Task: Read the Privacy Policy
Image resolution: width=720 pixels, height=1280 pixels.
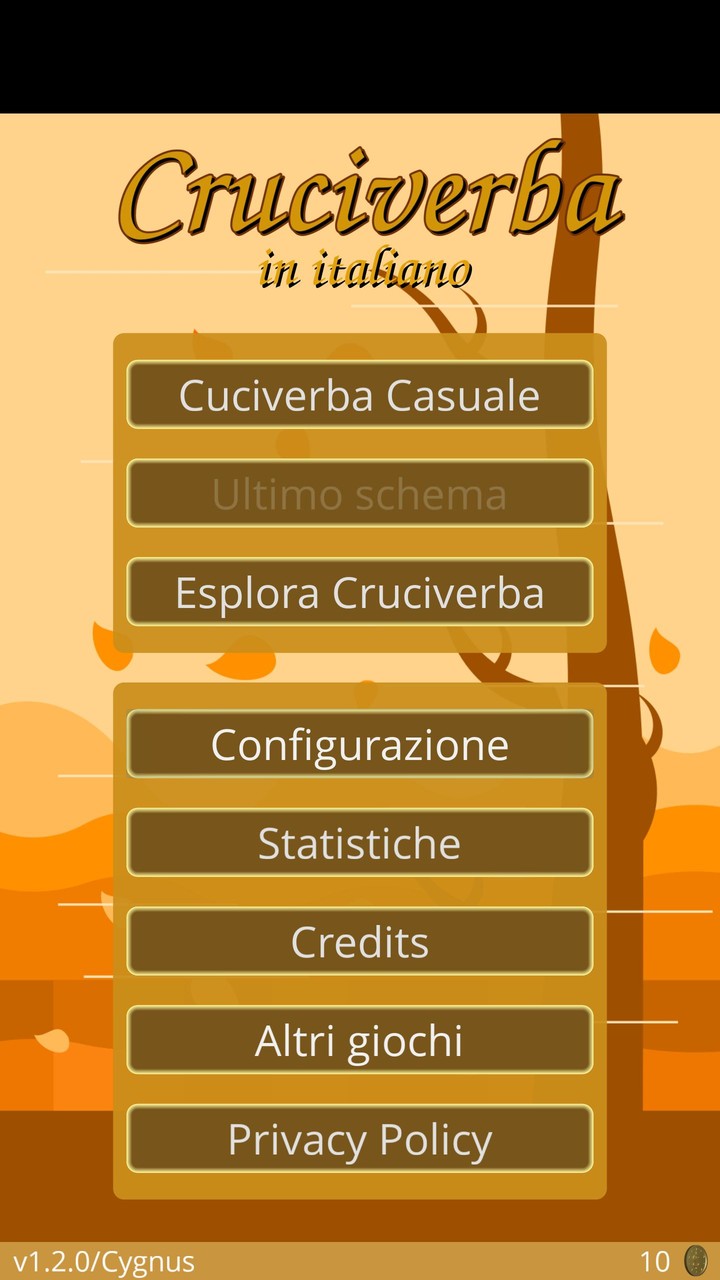Action: click(x=359, y=1139)
